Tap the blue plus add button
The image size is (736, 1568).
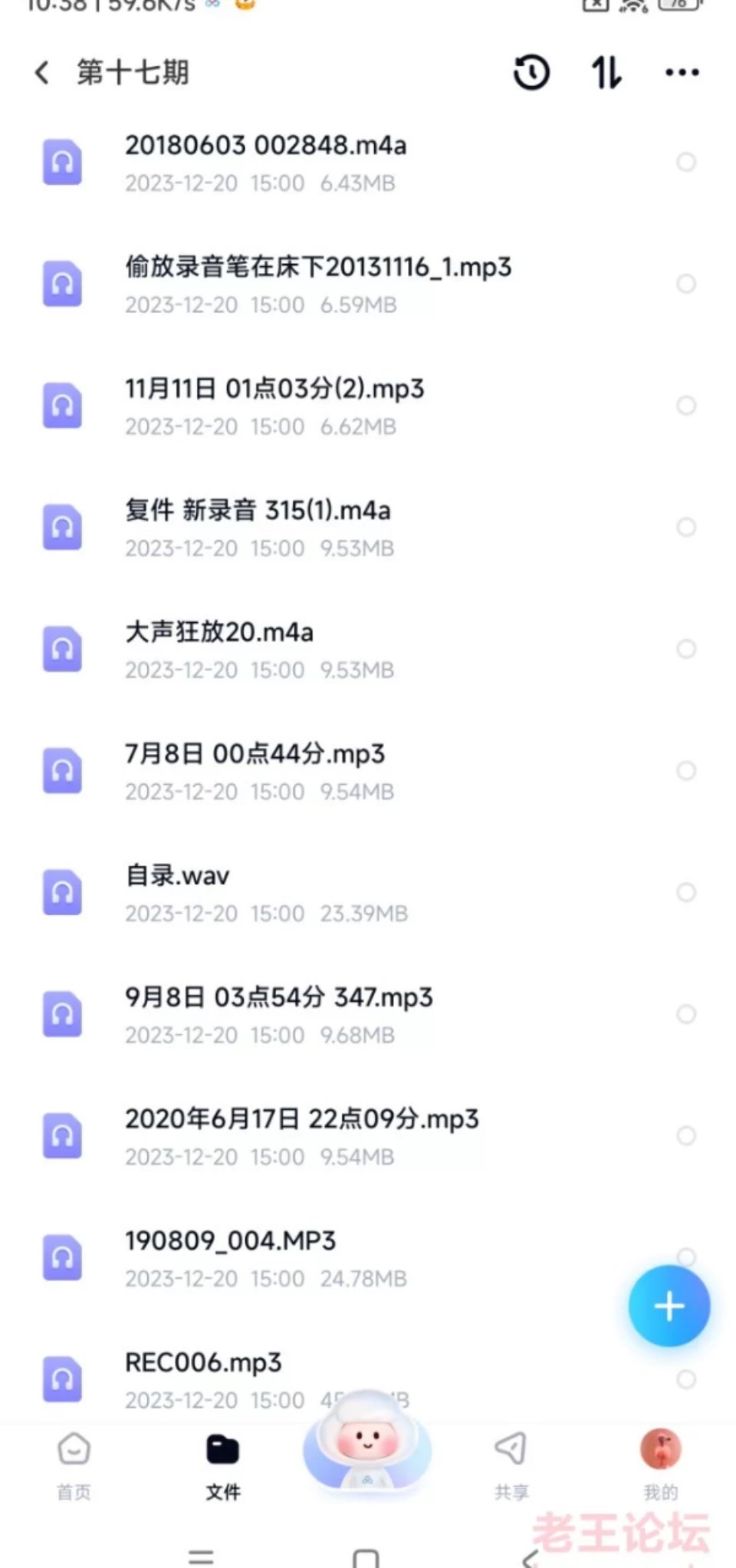[x=669, y=1306]
